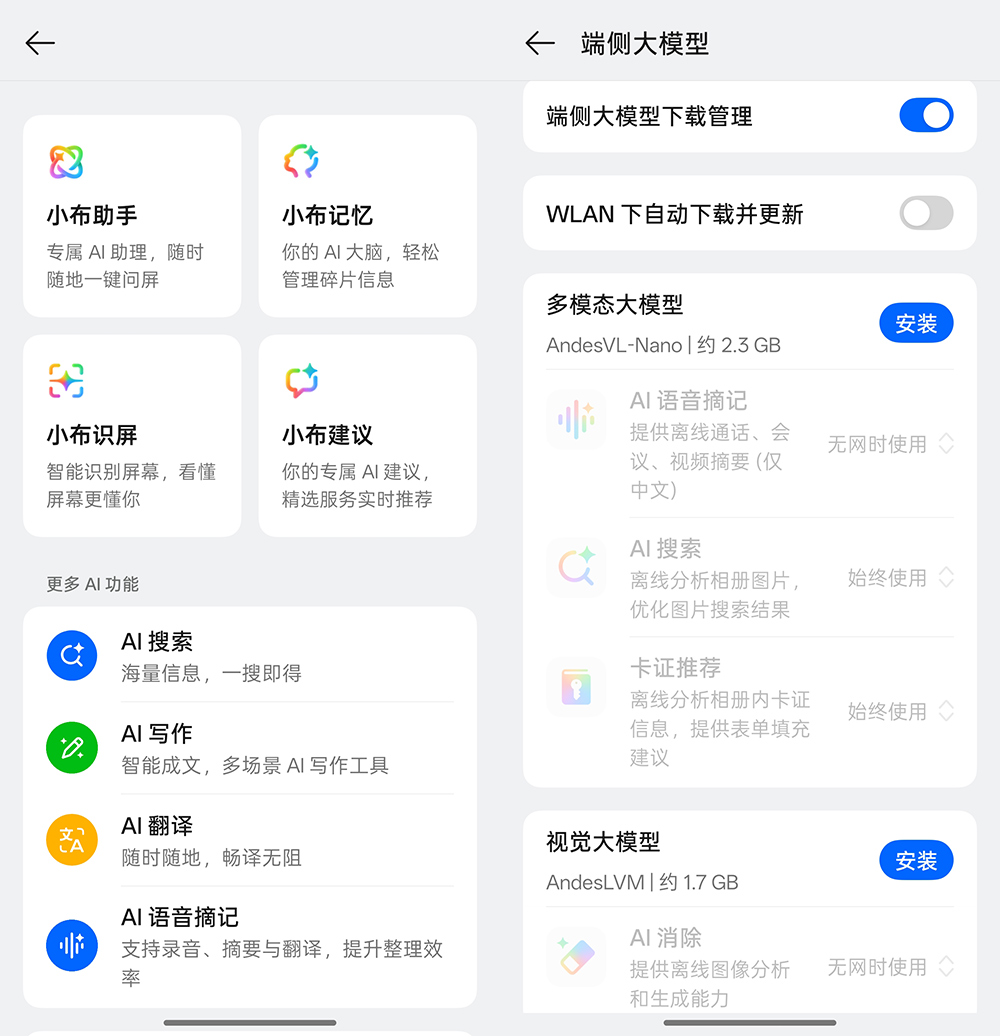Open the AI 翻译 row
The width and height of the screenshot is (1000, 1036).
[x=250, y=840]
